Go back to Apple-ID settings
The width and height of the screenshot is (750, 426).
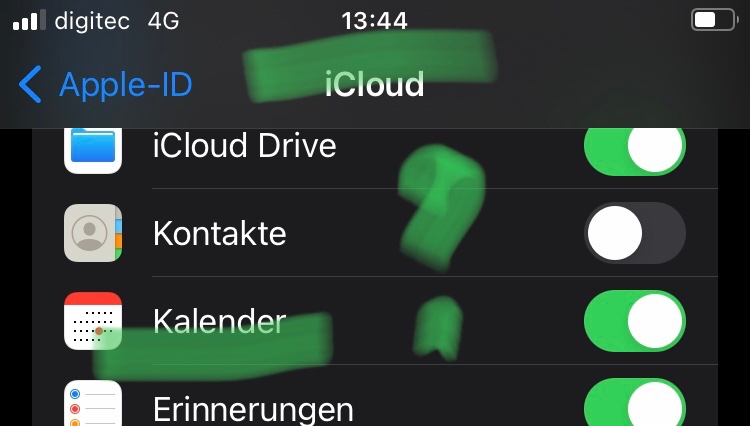click(106, 85)
